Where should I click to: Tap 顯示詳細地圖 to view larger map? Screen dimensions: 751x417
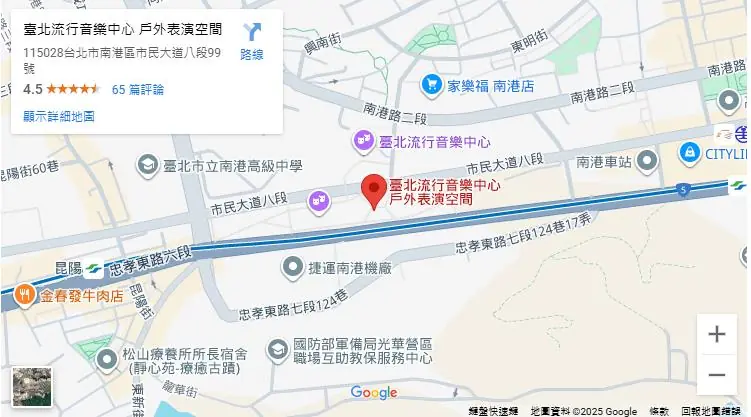59,116
